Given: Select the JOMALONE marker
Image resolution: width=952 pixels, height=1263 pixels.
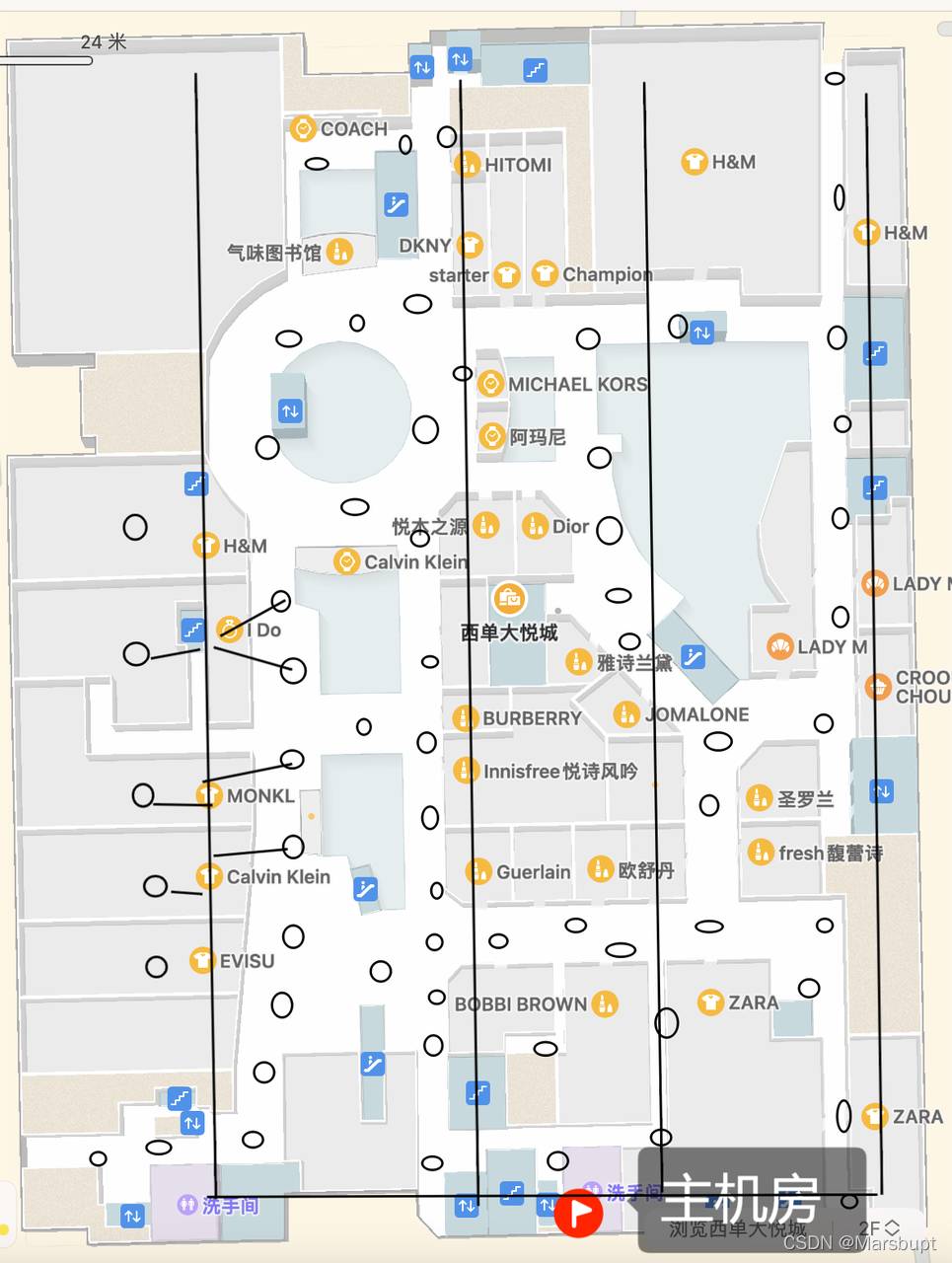Looking at the screenshot, I should (x=625, y=714).
